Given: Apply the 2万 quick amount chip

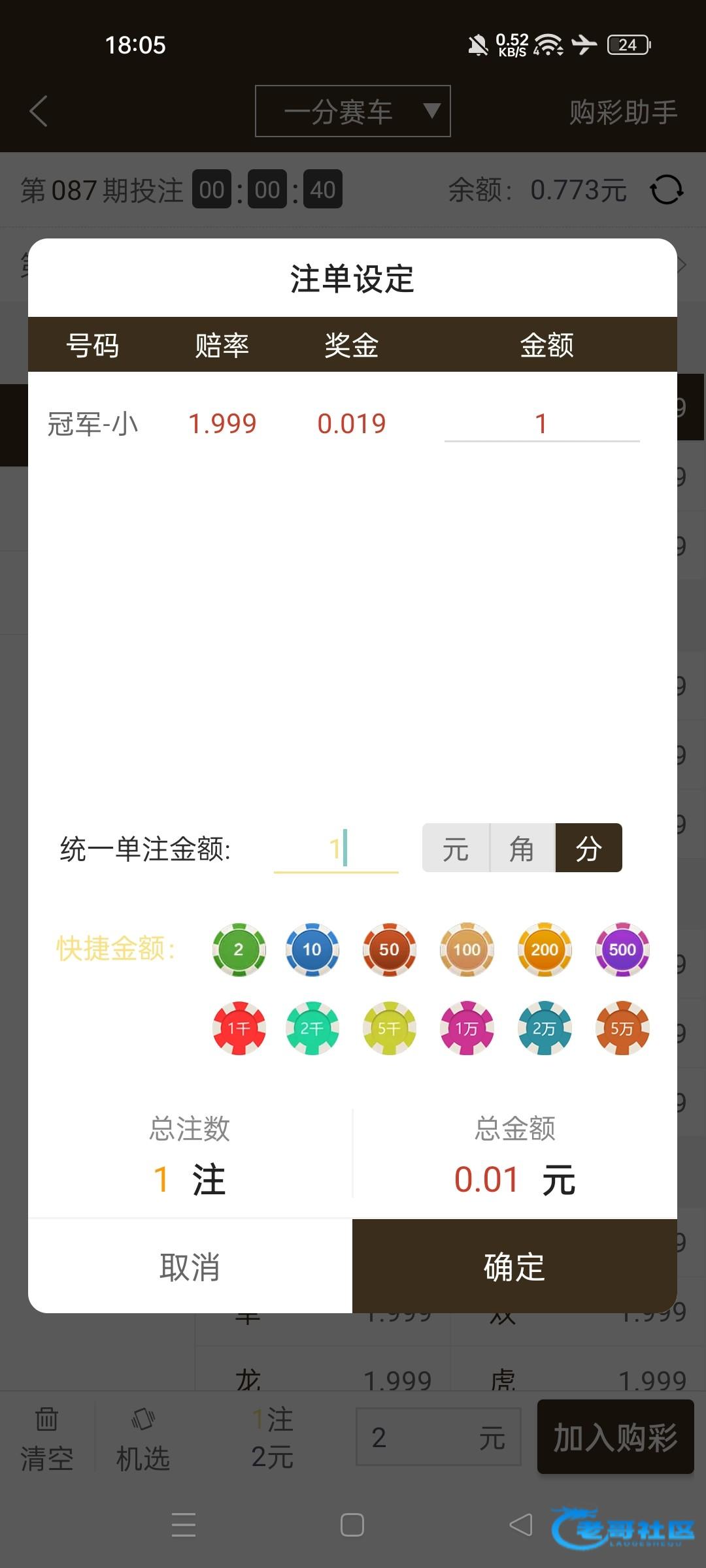Looking at the screenshot, I should 545,1028.
